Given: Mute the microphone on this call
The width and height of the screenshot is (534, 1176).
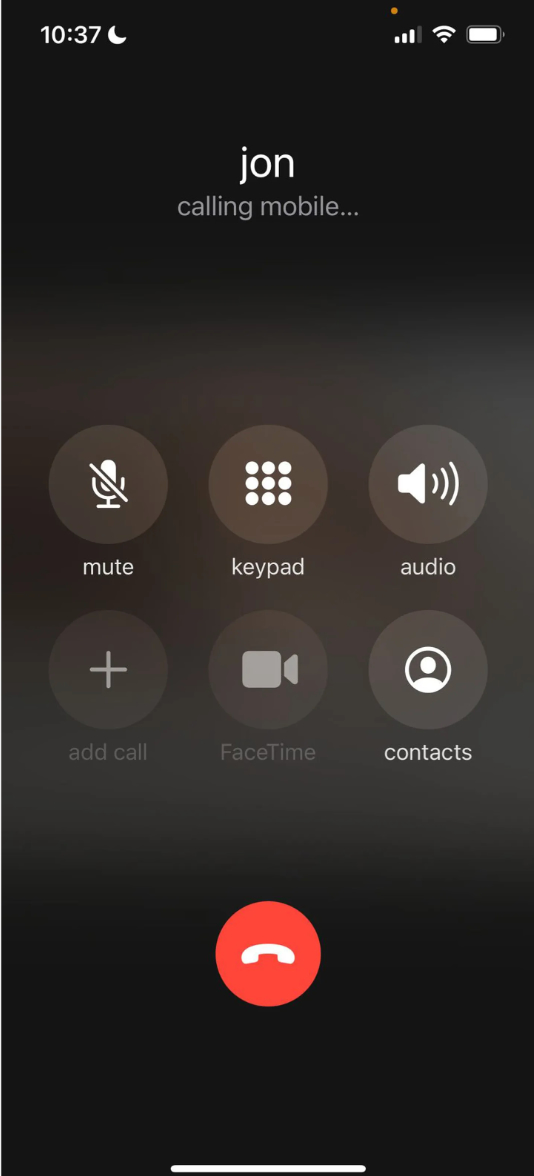Looking at the screenshot, I should click(x=108, y=484).
